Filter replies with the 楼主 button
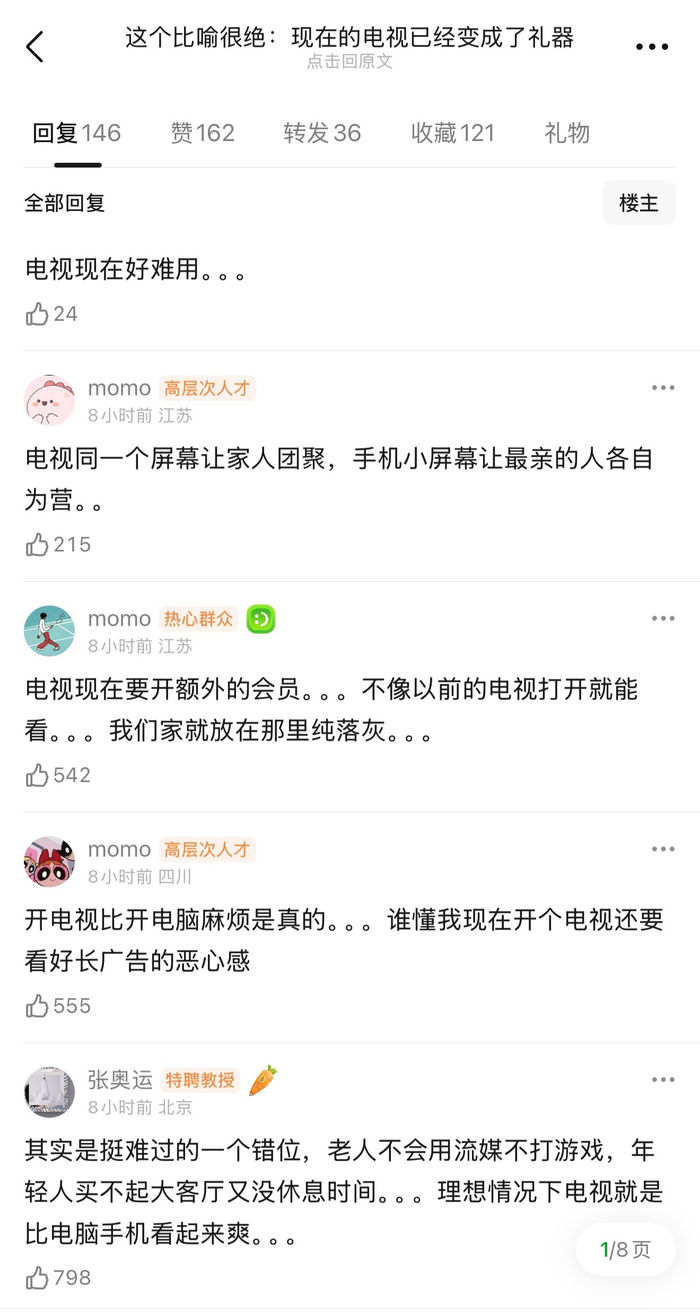 639,203
